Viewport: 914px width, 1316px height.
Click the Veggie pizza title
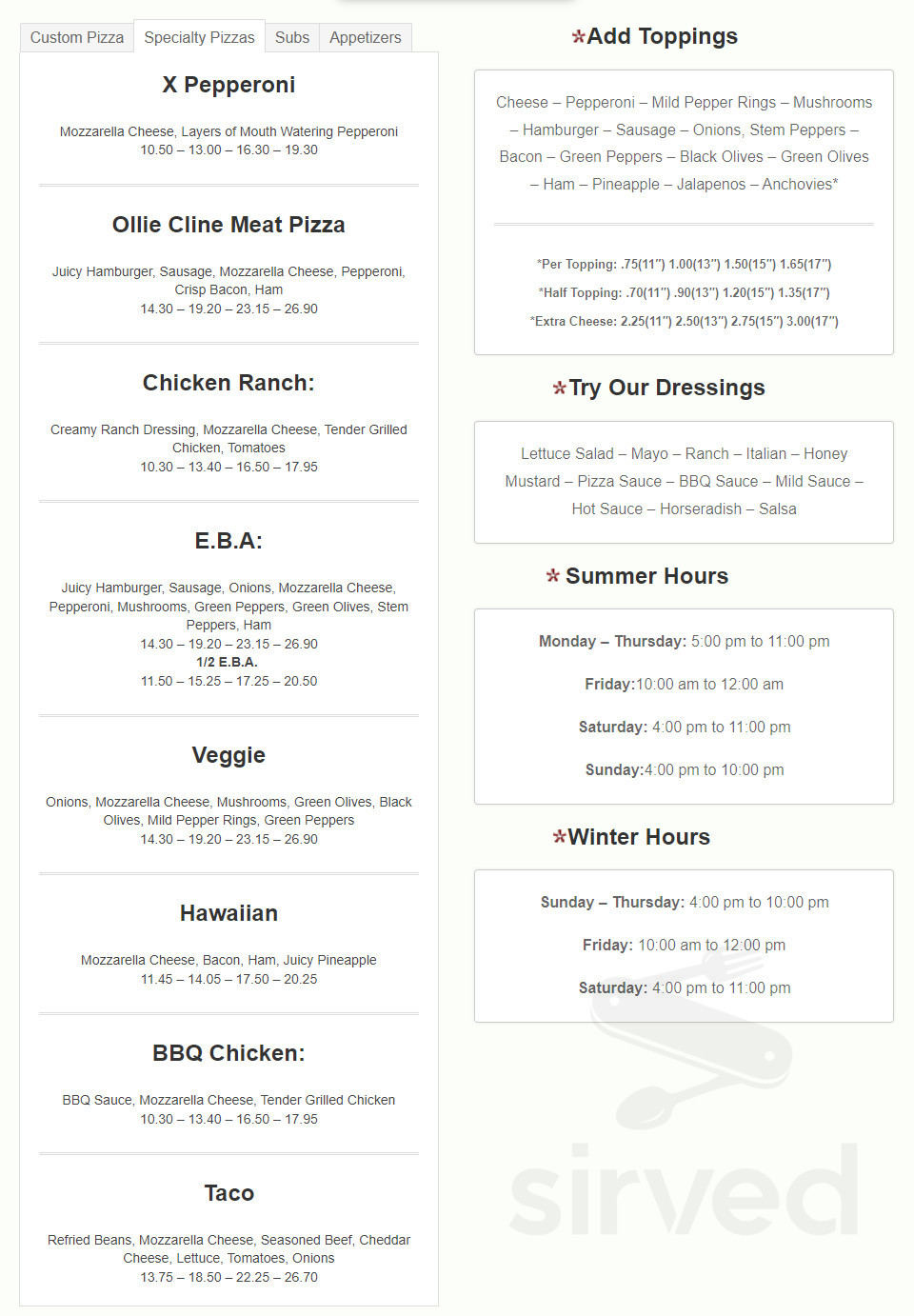coord(228,755)
